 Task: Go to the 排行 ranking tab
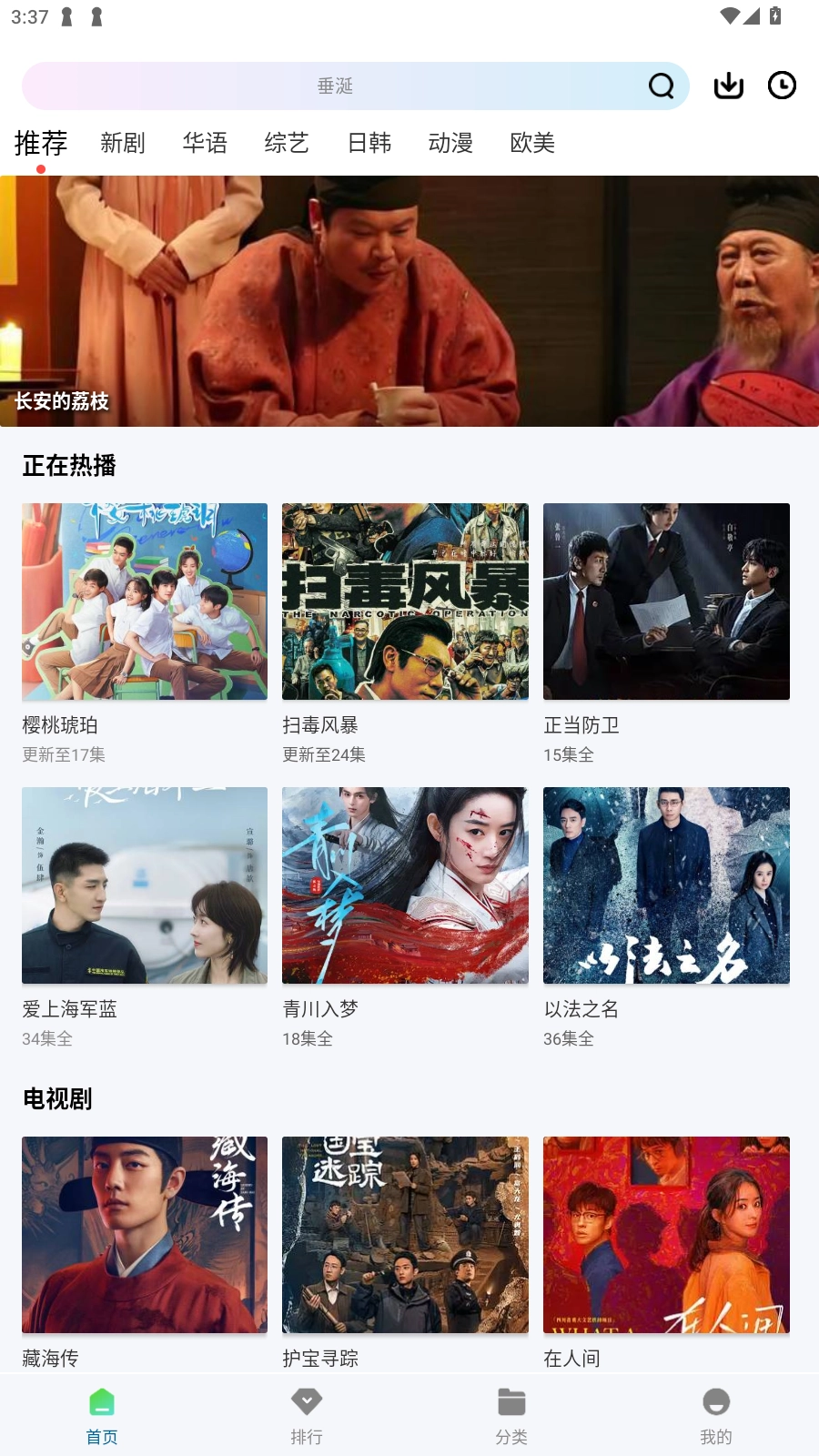(307, 1416)
